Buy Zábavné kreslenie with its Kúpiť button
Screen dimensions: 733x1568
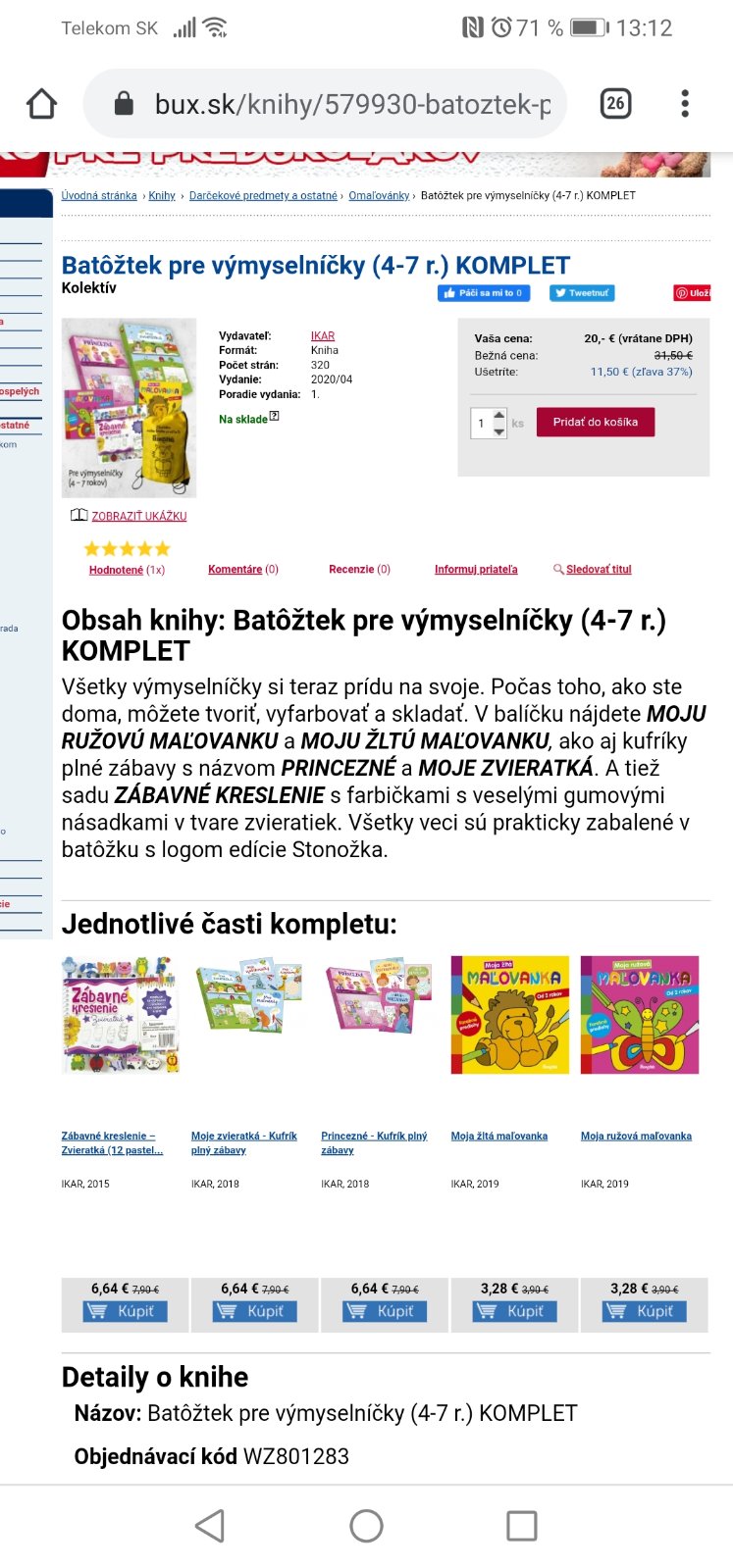(x=126, y=1311)
